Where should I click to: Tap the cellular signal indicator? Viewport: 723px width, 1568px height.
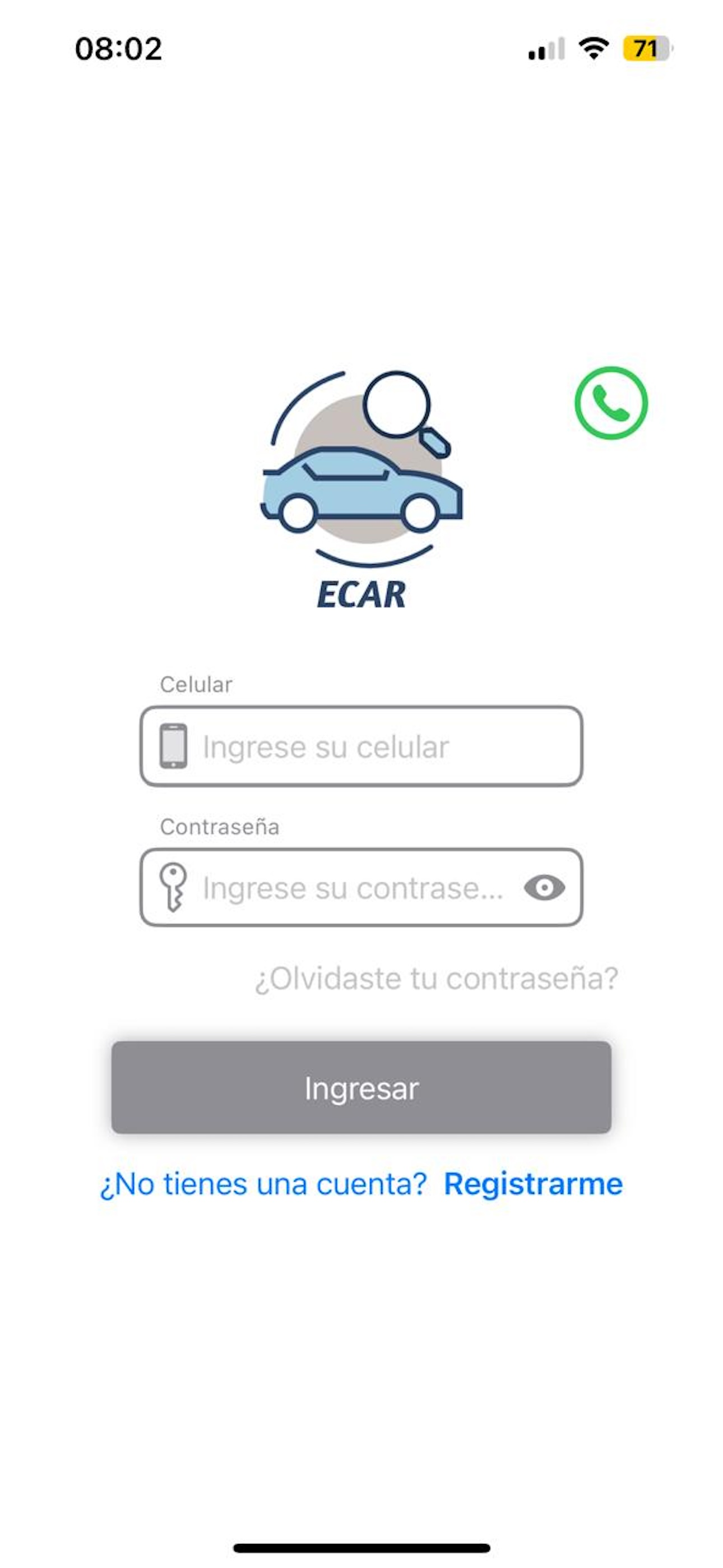pos(545,48)
